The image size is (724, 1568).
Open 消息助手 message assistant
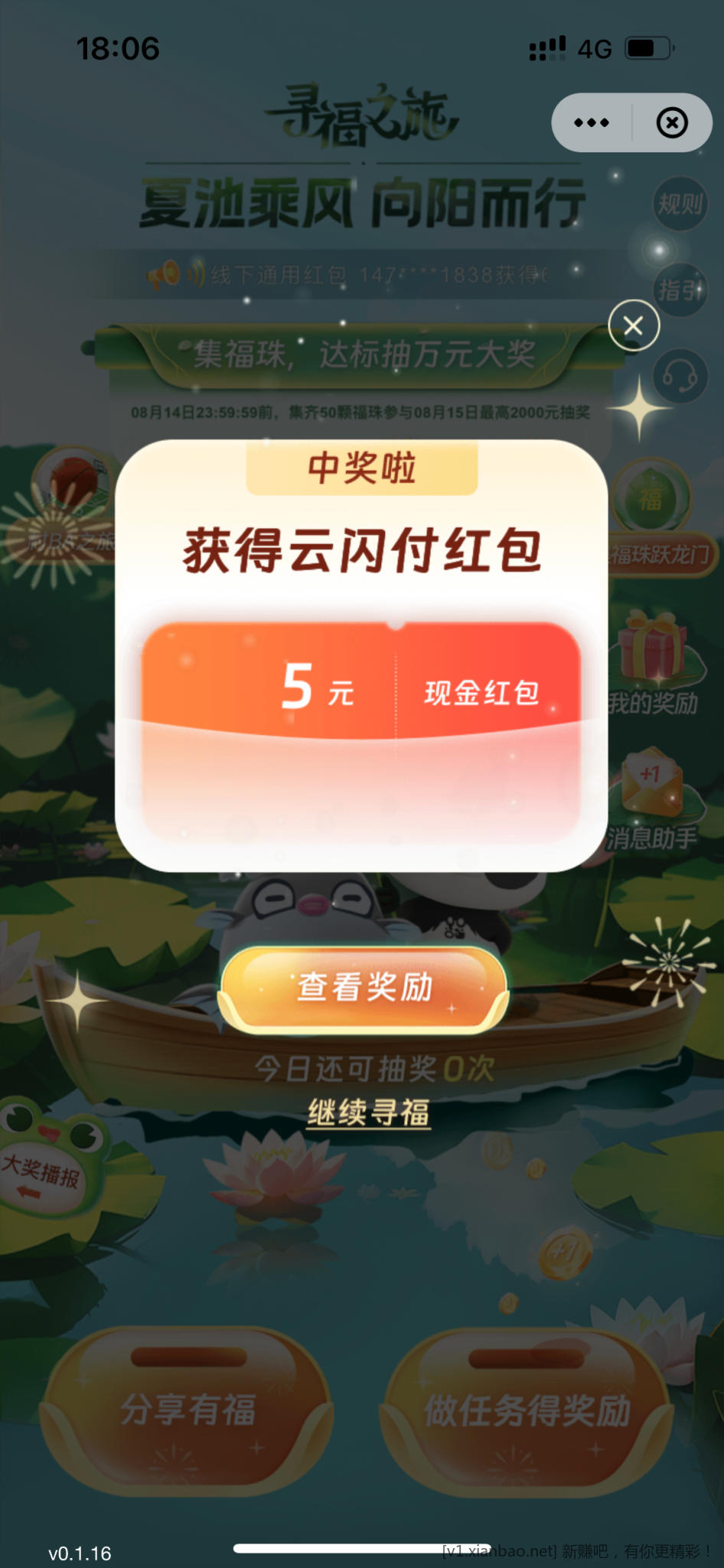[x=653, y=800]
